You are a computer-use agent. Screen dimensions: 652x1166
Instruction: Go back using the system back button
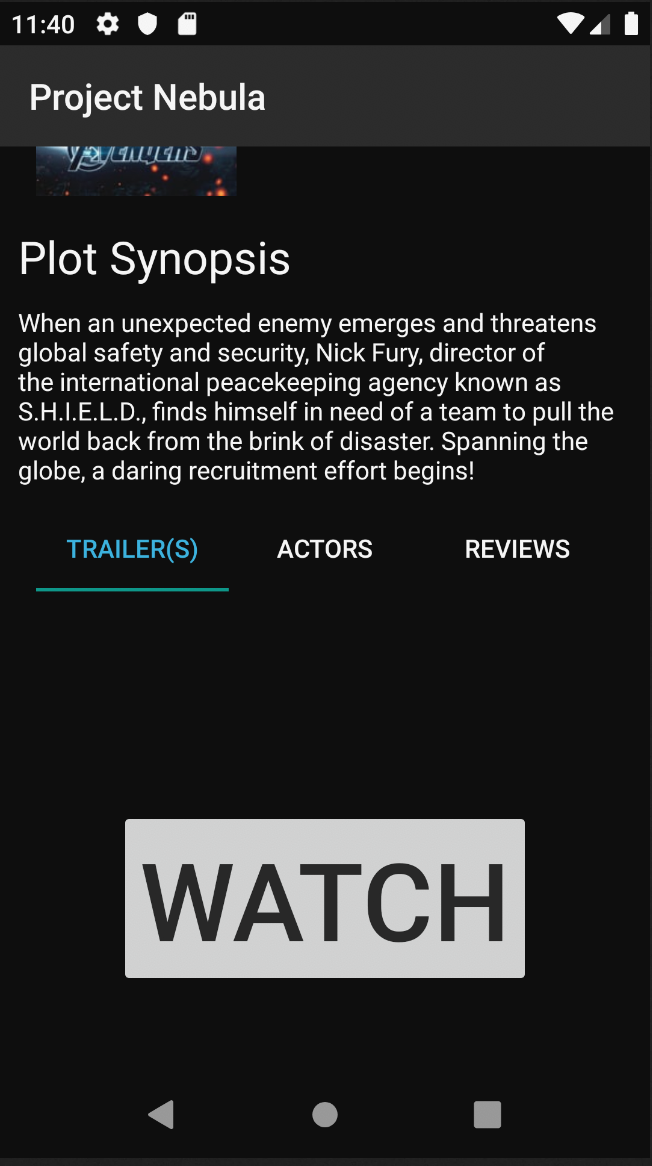tap(161, 1114)
